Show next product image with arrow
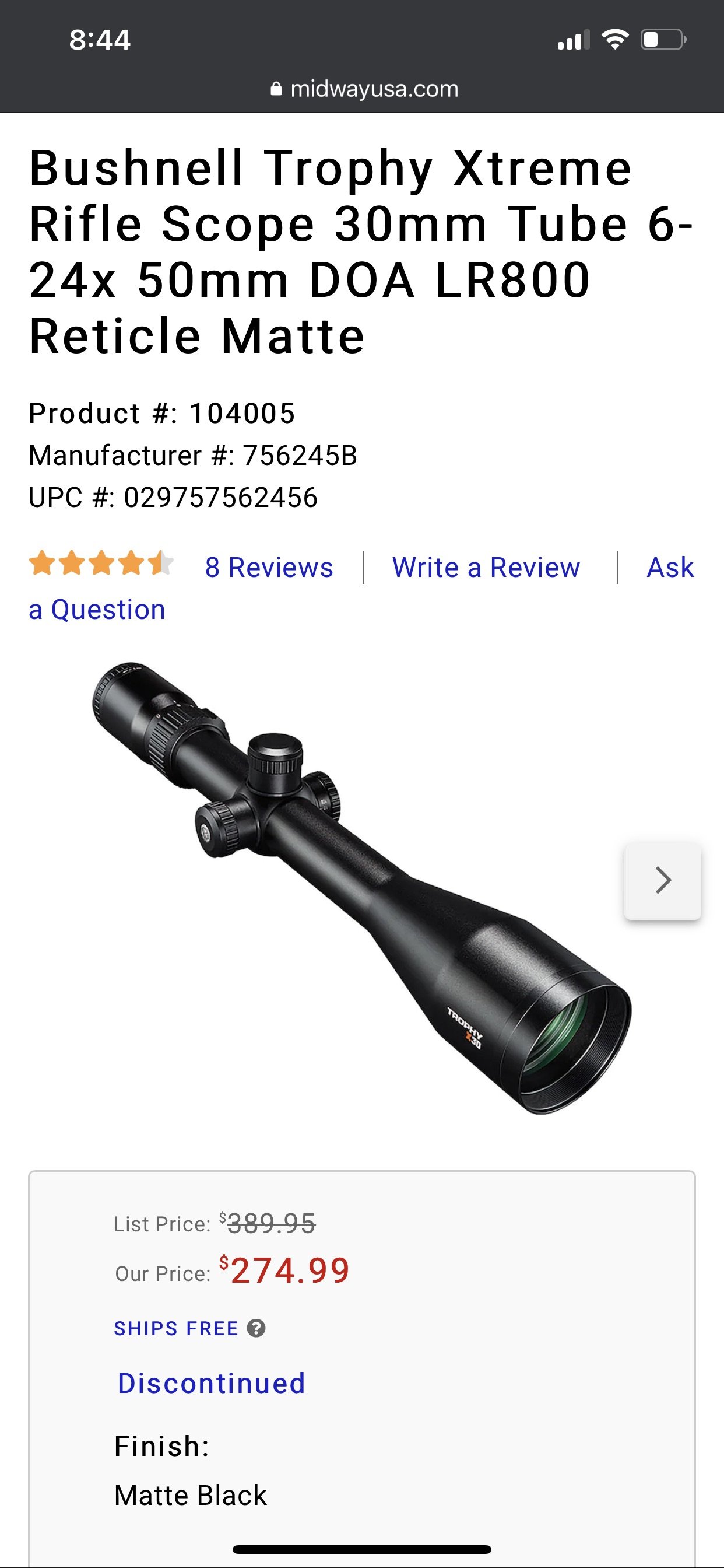Screen dimensions: 724x1568 click(663, 880)
